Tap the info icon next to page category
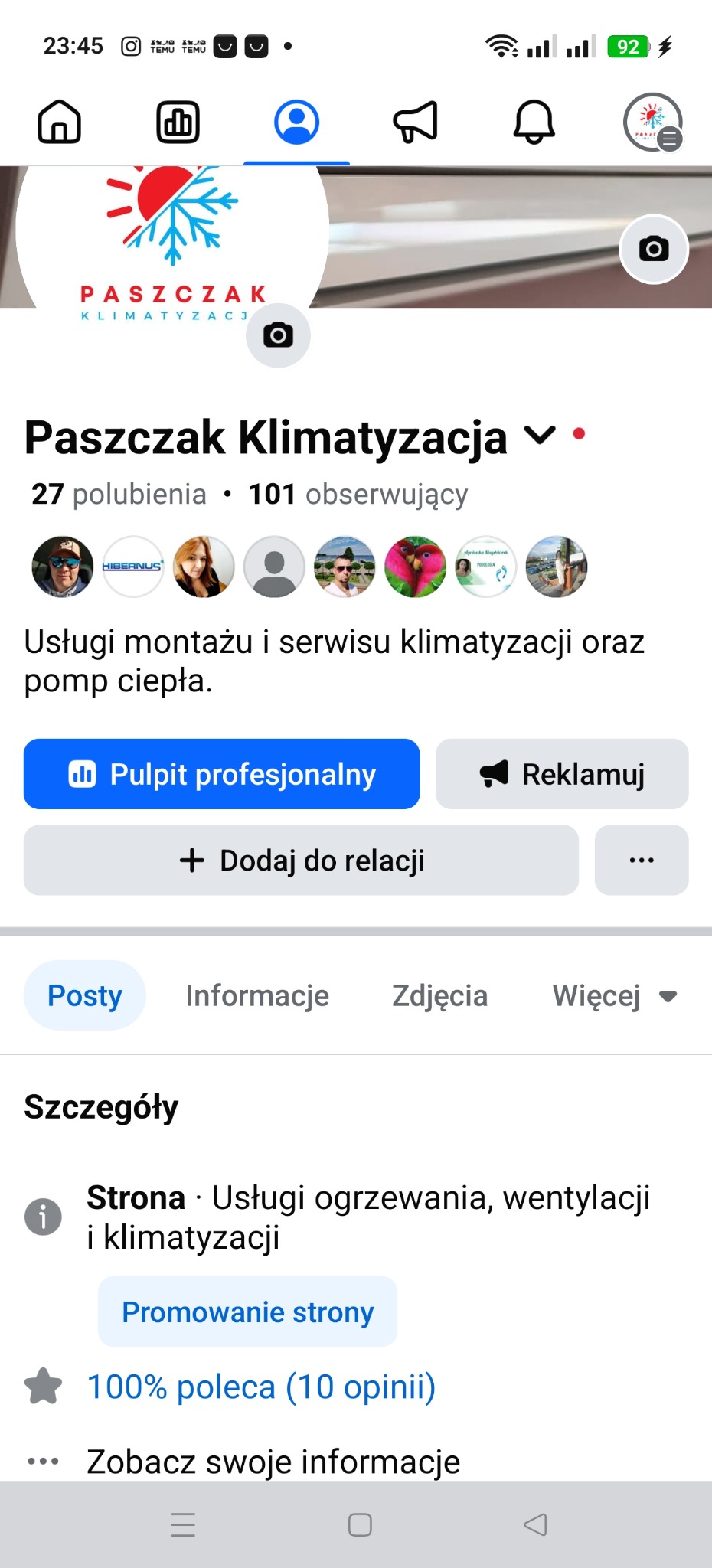 coord(44,1216)
